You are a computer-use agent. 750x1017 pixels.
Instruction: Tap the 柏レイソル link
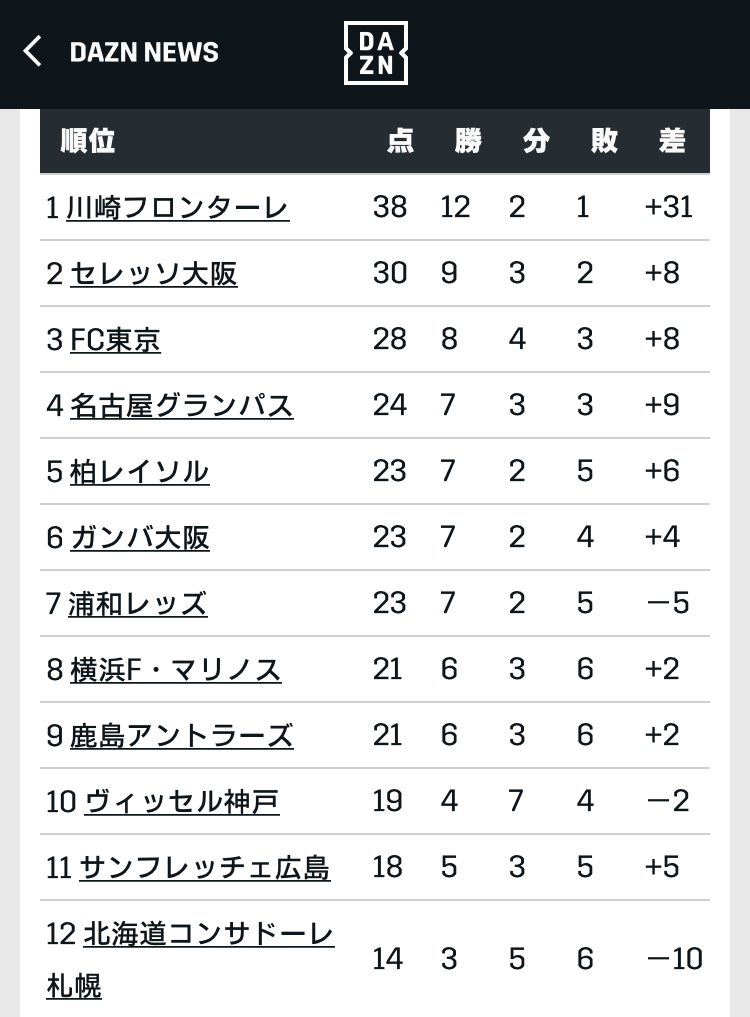click(139, 472)
